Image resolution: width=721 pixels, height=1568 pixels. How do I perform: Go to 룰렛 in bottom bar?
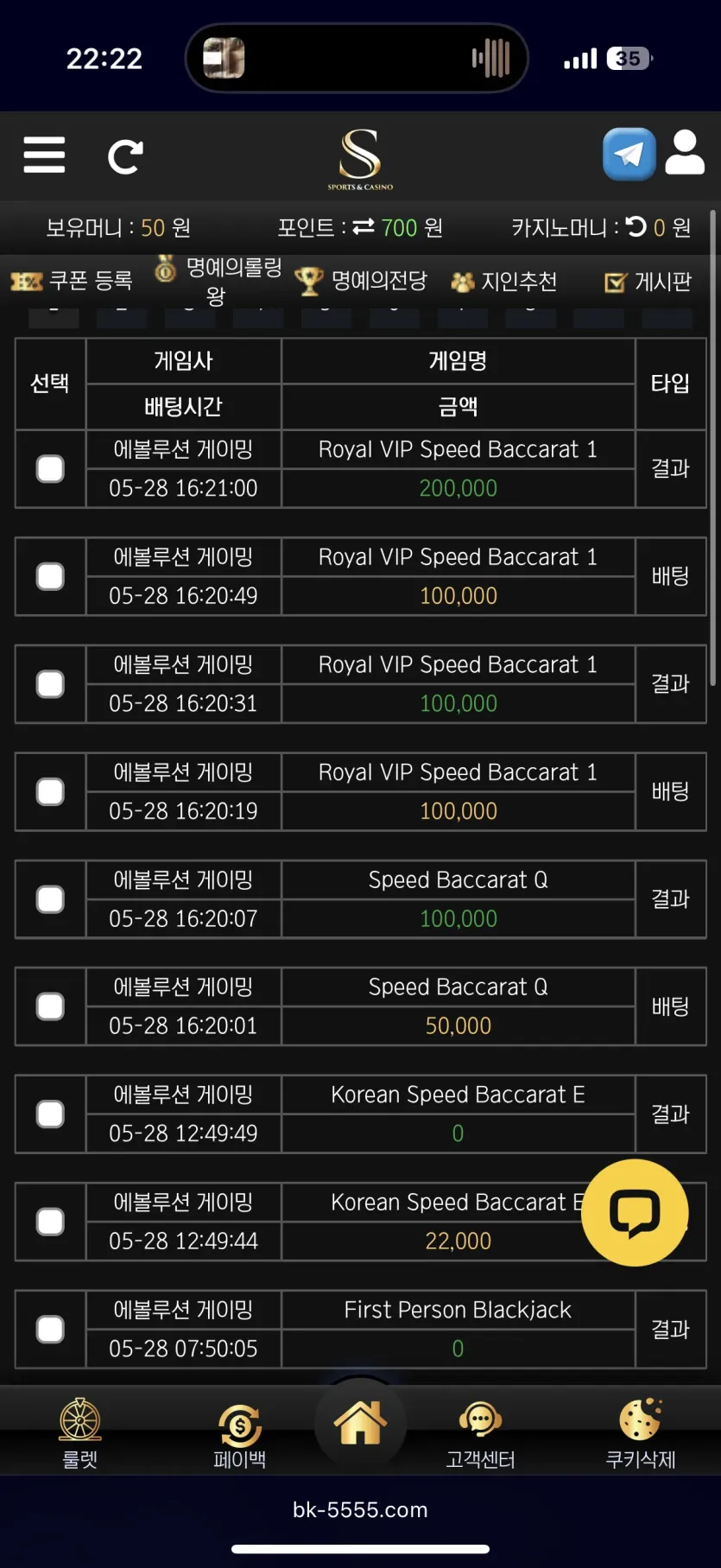pyautogui.click(x=80, y=1433)
